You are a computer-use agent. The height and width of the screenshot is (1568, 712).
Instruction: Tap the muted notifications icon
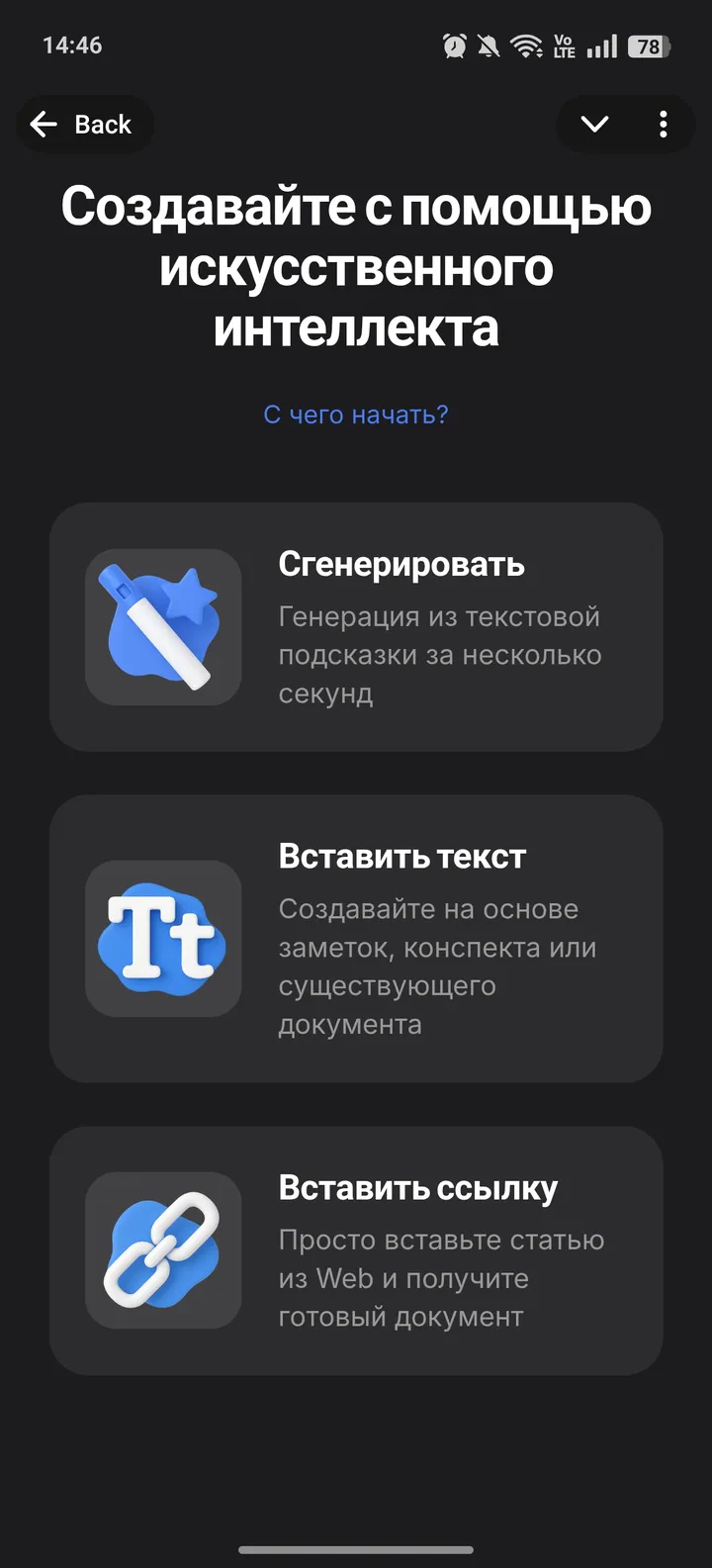(489, 45)
